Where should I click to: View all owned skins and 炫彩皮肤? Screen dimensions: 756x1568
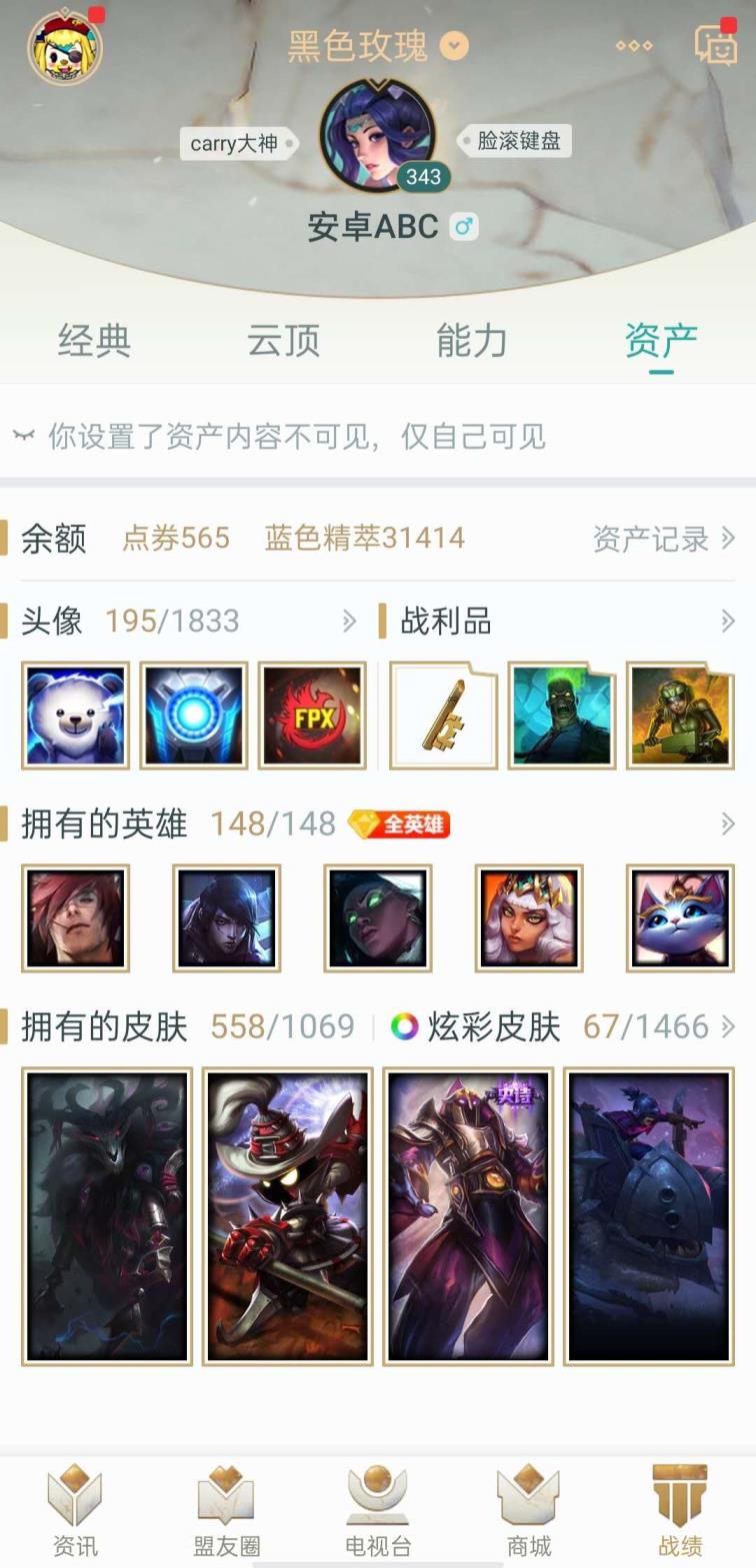[727, 1026]
